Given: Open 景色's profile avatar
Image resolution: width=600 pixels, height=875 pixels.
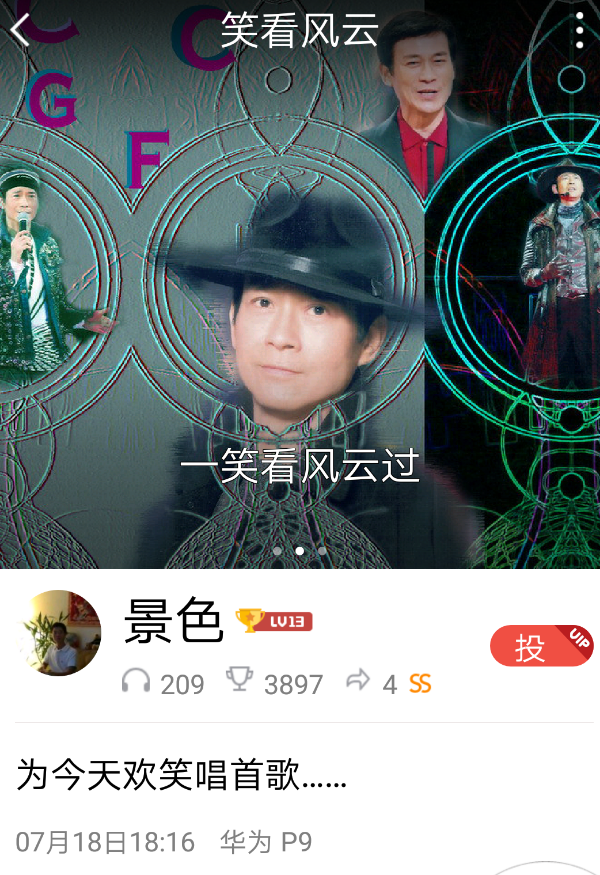Looking at the screenshot, I should pyautogui.click(x=61, y=633).
